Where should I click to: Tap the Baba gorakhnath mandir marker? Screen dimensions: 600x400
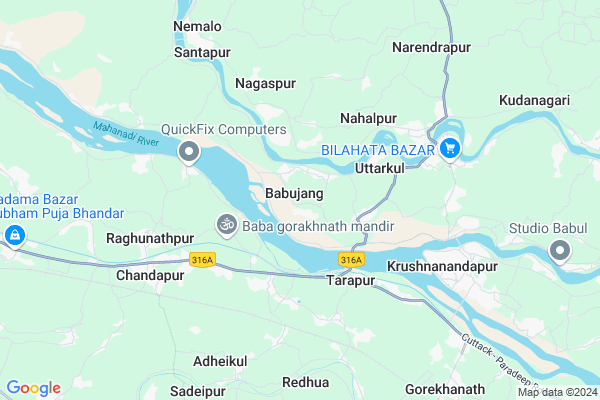tap(227, 225)
